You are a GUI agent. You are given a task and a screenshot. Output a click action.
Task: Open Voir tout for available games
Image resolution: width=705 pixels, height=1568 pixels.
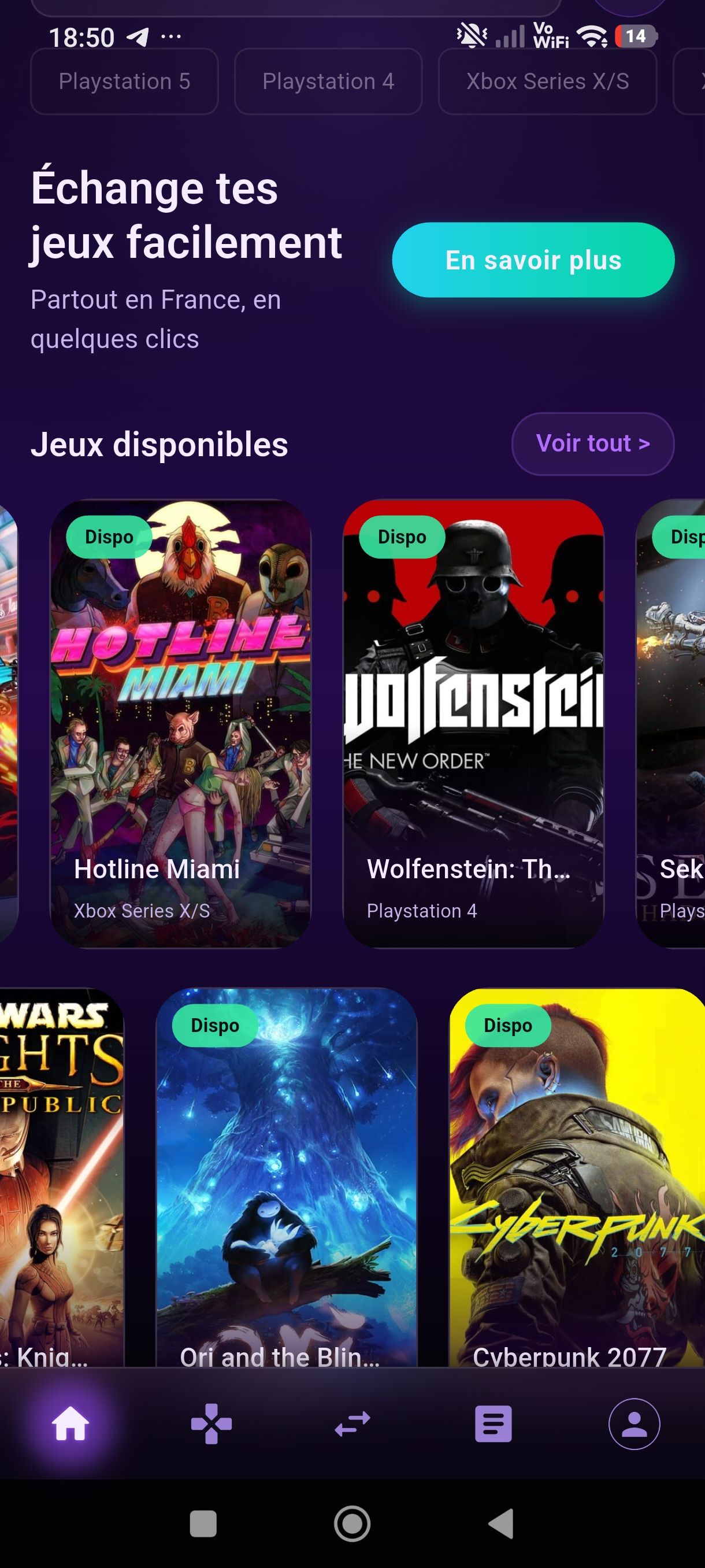(592, 443)
